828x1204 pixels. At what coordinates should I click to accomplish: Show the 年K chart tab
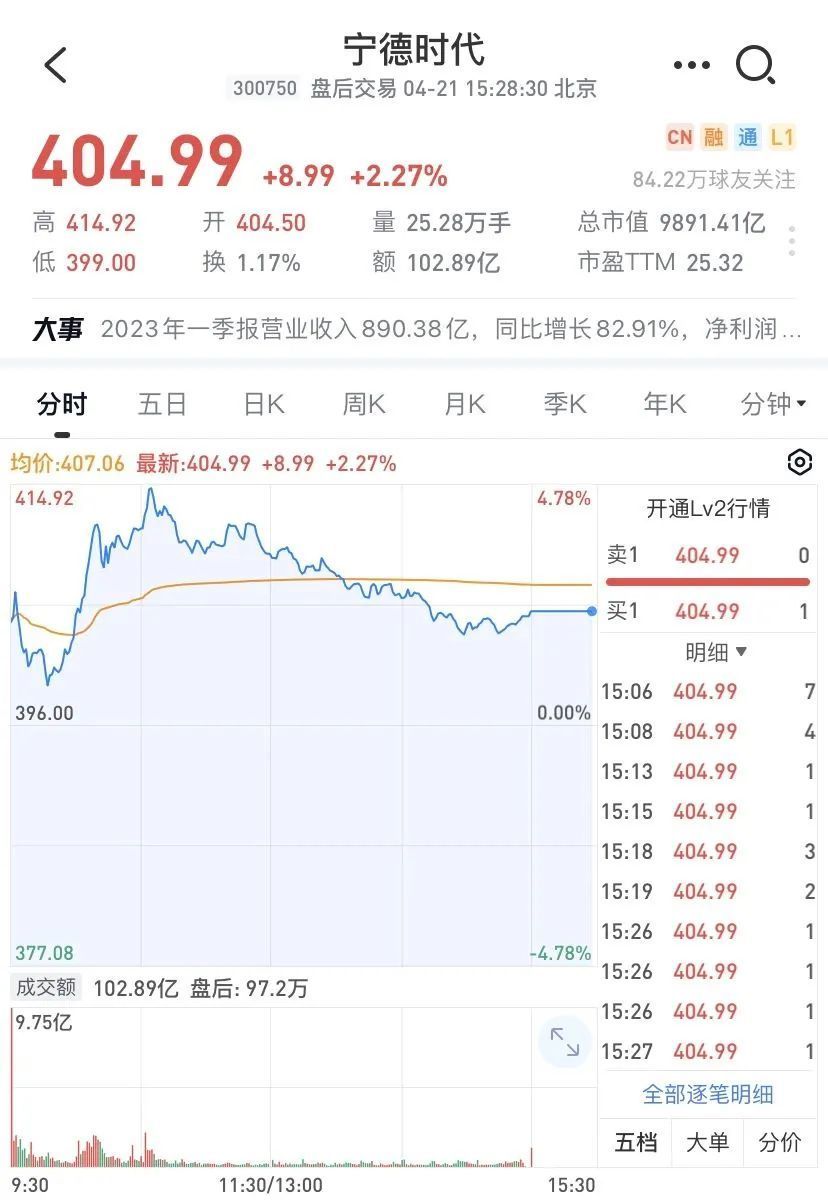click(x=664, y=404)
